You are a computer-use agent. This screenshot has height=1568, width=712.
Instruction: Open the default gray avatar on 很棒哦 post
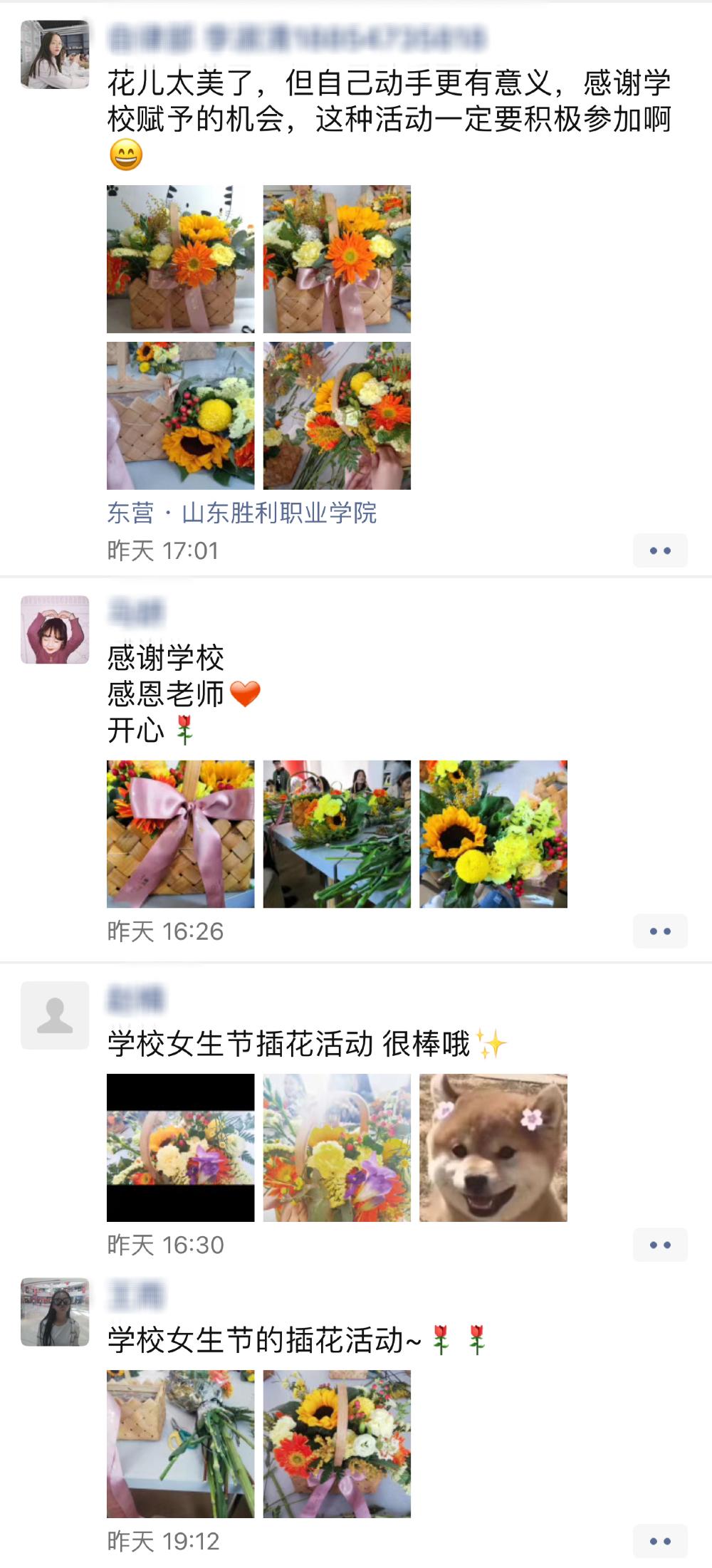click(x=55, y=1015)
